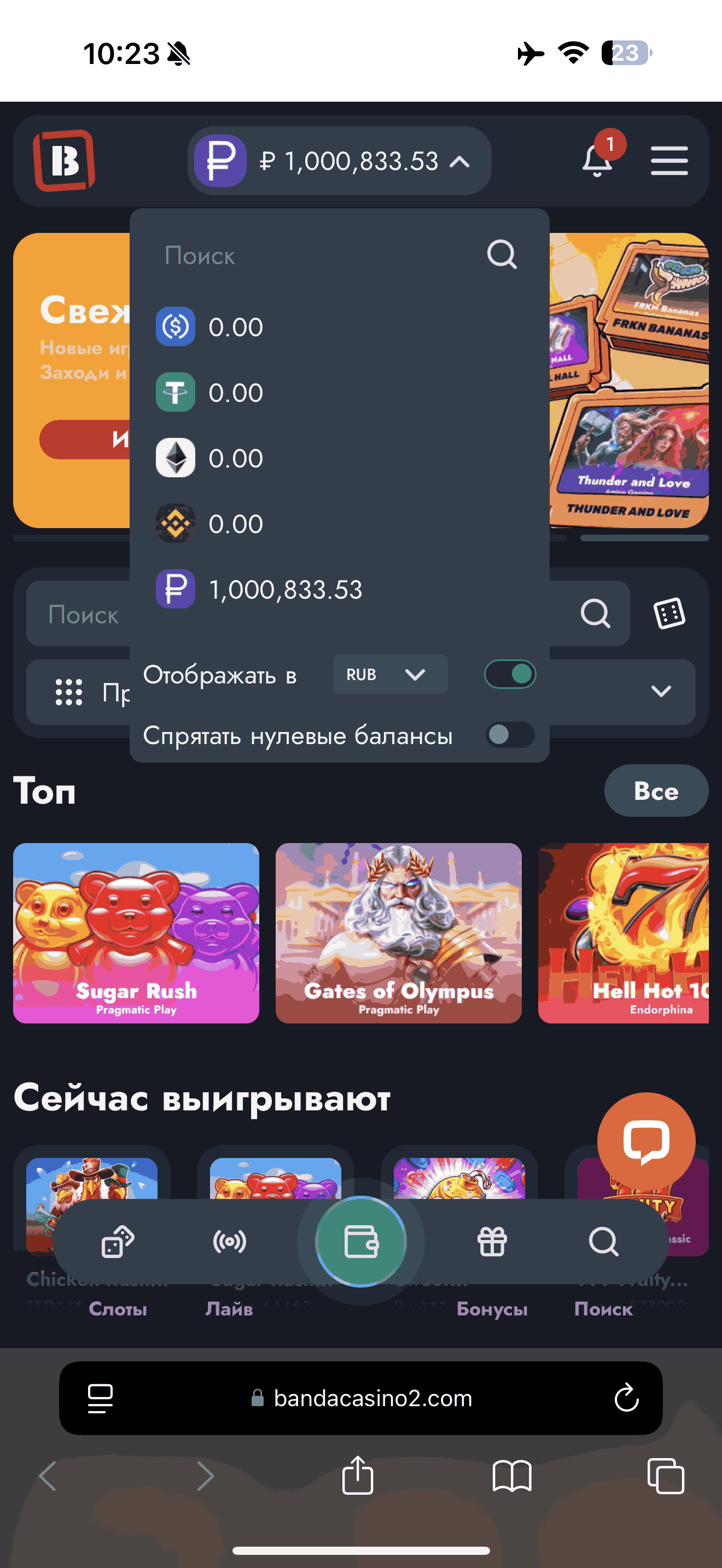
Task: Enable 'Спрятать нулевые балансы' switch
Action: 510,735
